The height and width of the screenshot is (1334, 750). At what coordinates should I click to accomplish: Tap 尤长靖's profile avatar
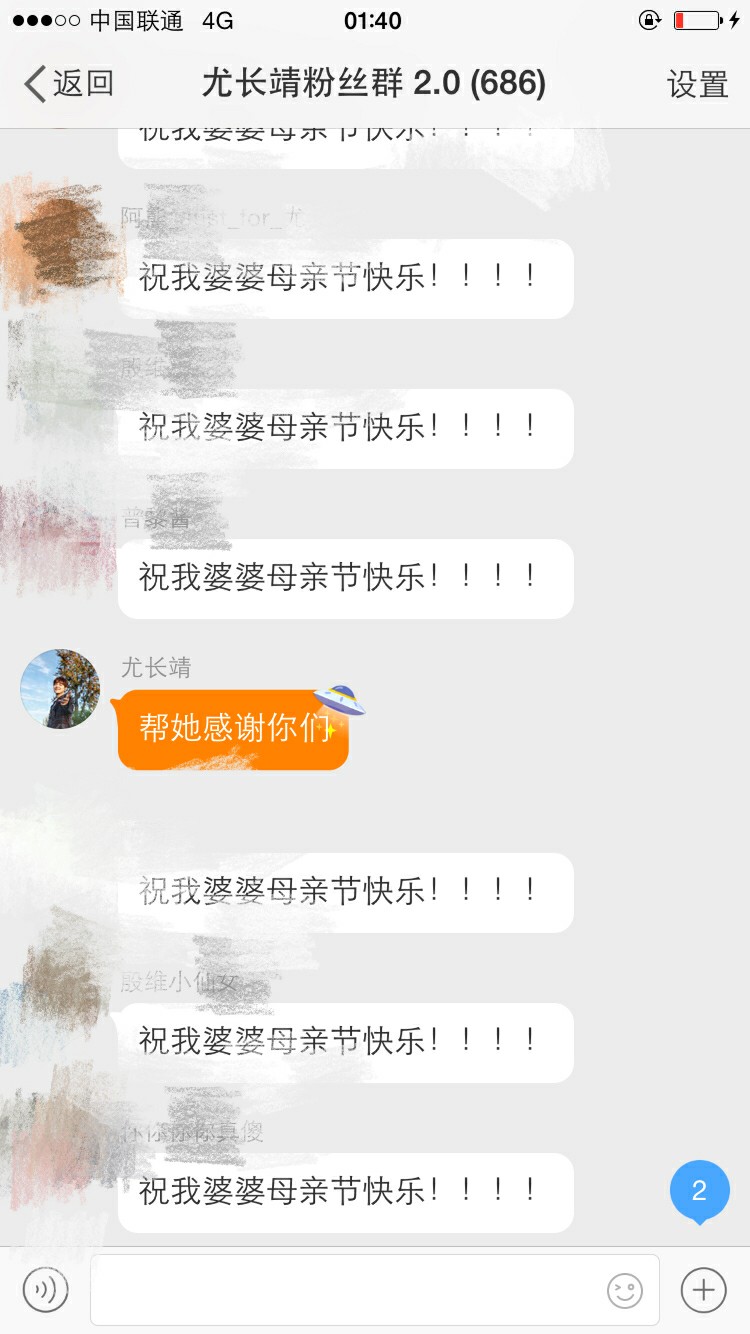[x=60, y=689]
